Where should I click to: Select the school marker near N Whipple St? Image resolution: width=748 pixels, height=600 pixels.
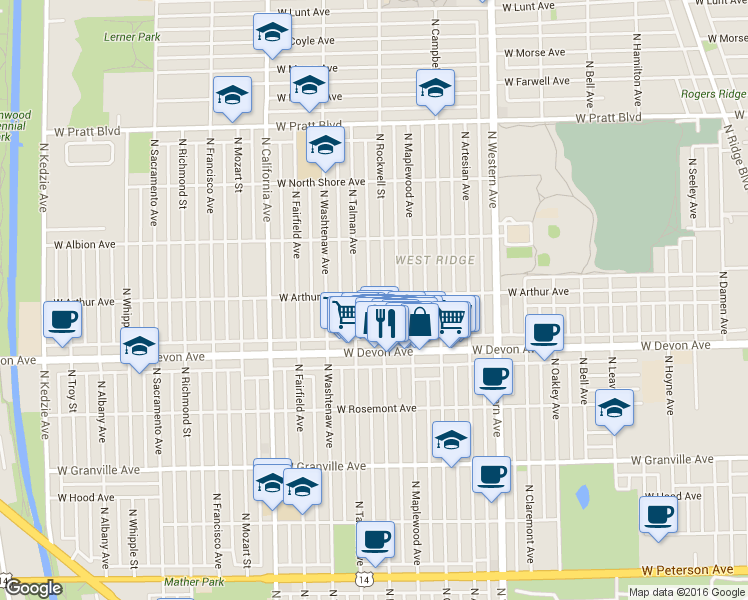click(x=139, y=347)
